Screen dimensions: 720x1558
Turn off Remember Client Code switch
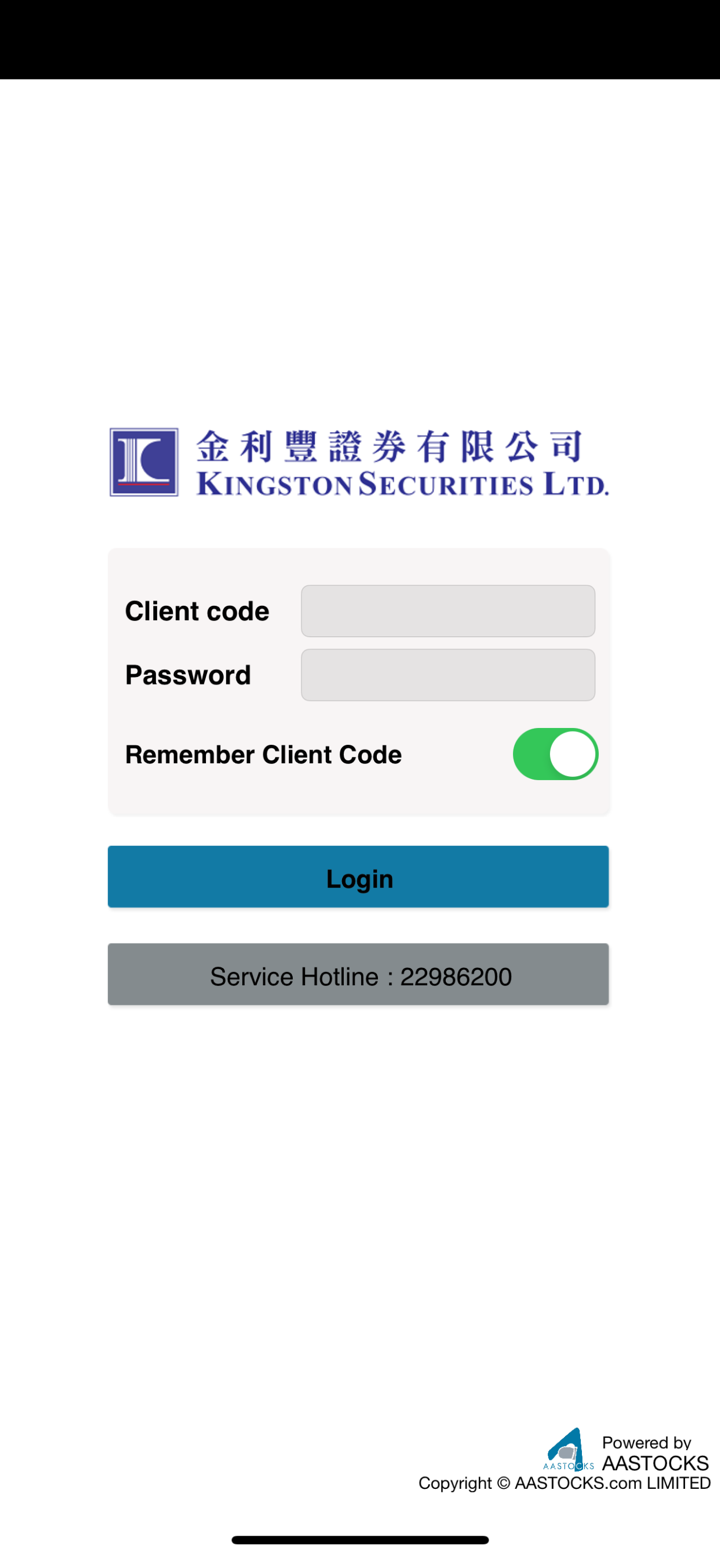[555, 754]
